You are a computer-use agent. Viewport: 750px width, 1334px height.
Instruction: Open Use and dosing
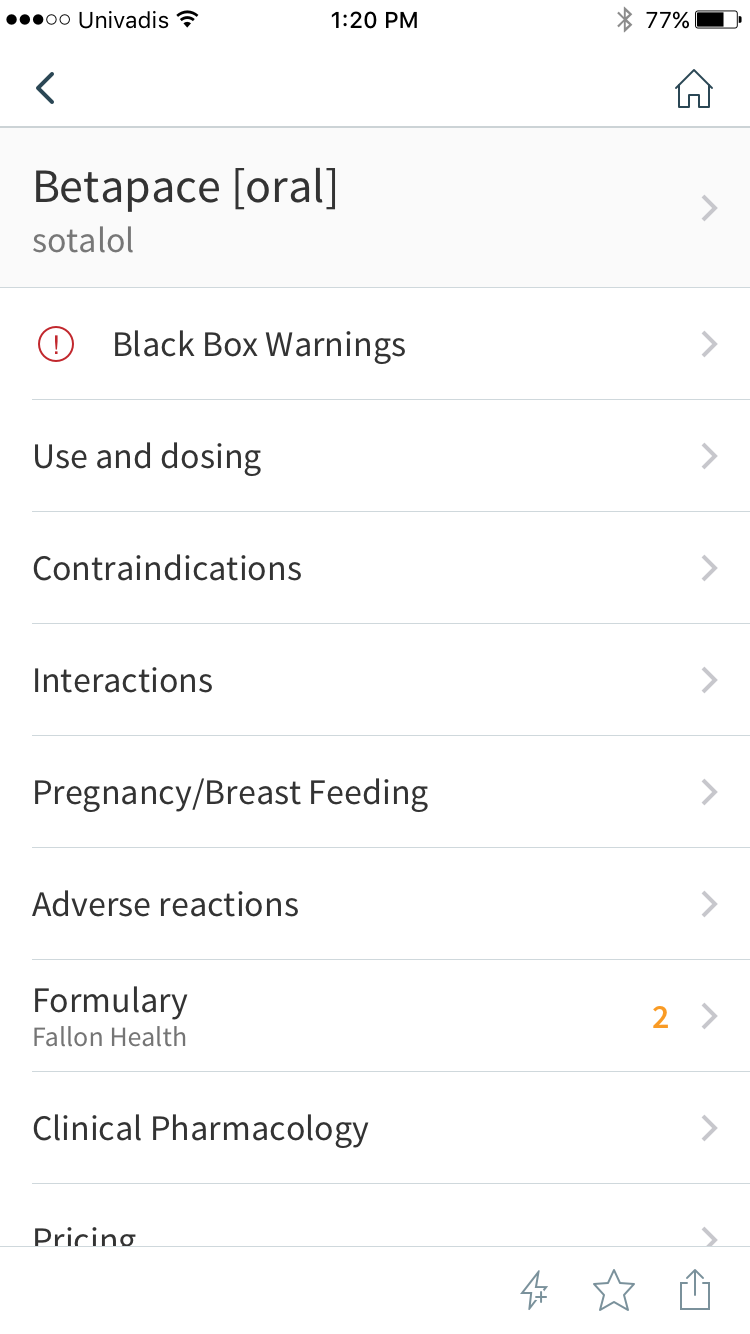pos(375,456)
